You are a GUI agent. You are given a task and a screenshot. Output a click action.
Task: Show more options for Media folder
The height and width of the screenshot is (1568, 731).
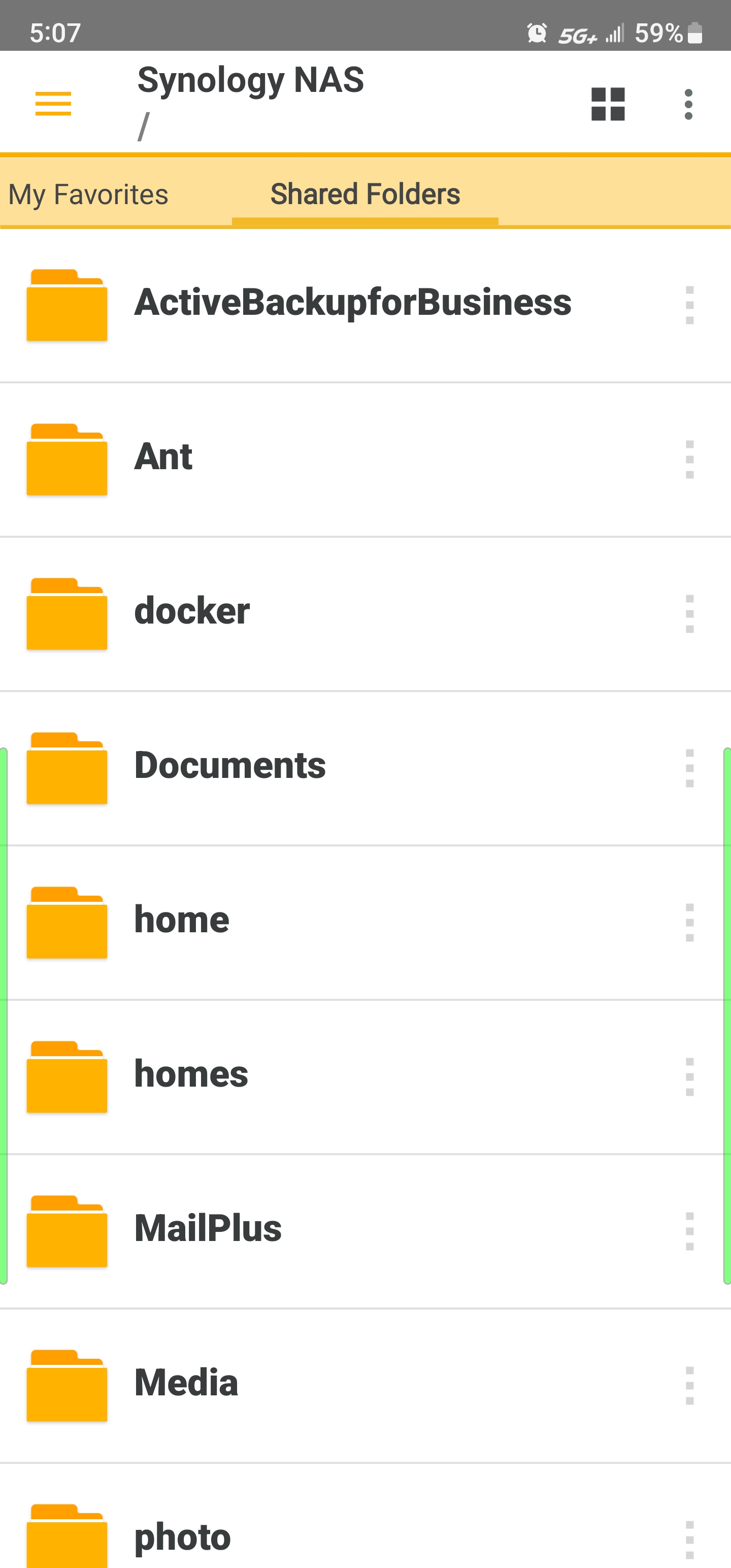[x=689, y=1385]
